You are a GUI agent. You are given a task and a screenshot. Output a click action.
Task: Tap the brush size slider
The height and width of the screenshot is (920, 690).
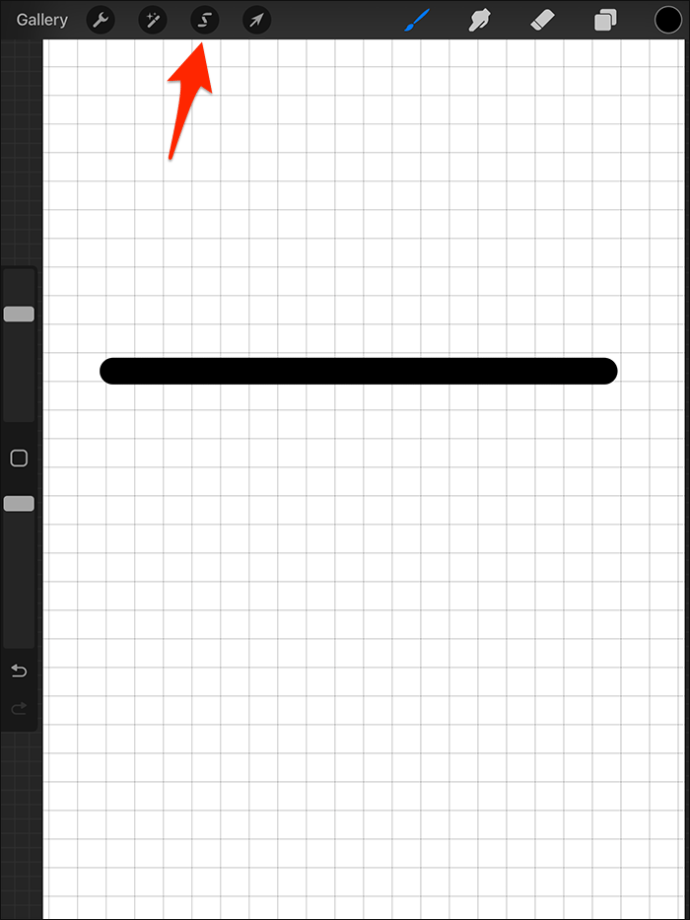(19, 314)
